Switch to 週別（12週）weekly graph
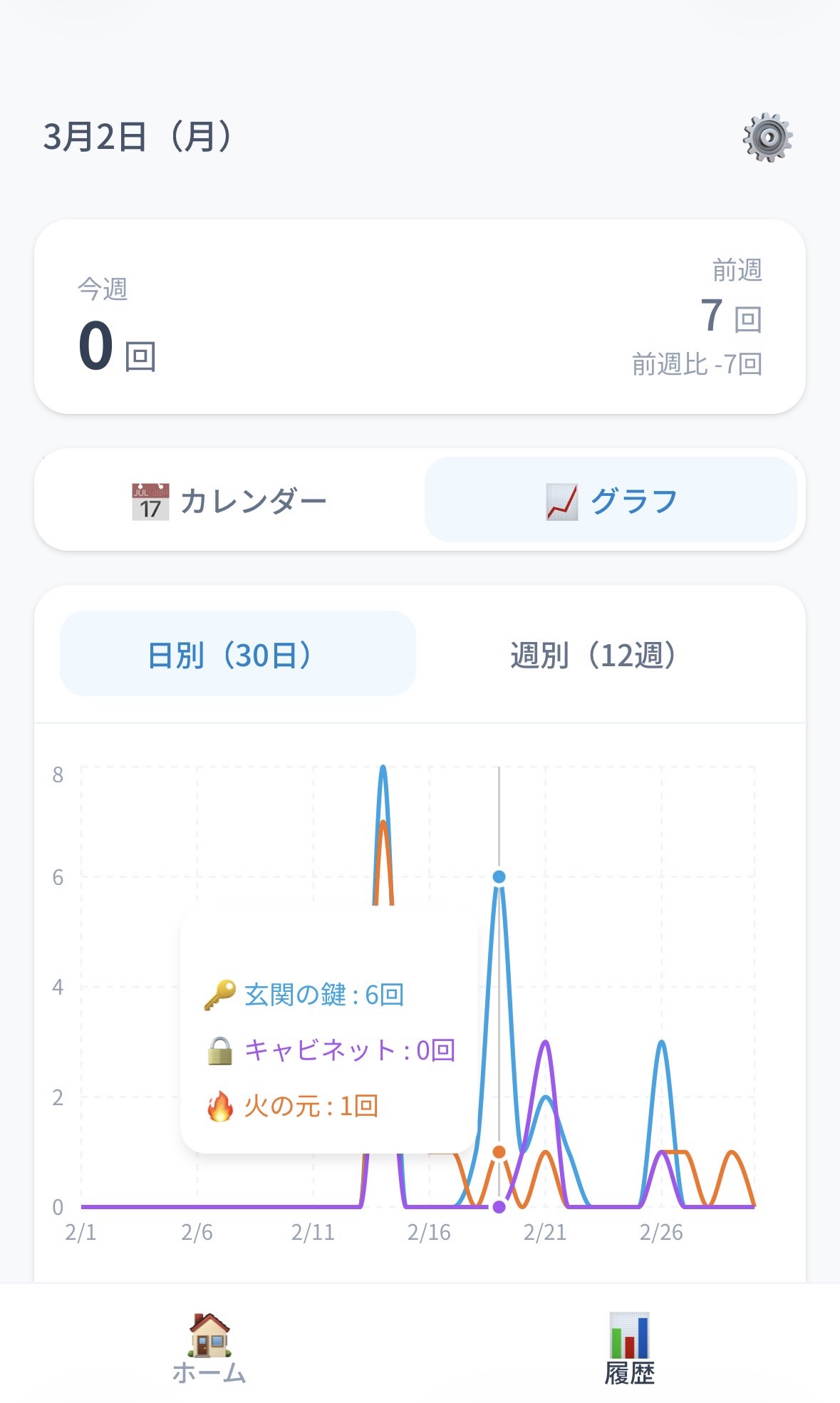Image resolution: width=840 pixels, height=1403 pixels. coord(593,654)
